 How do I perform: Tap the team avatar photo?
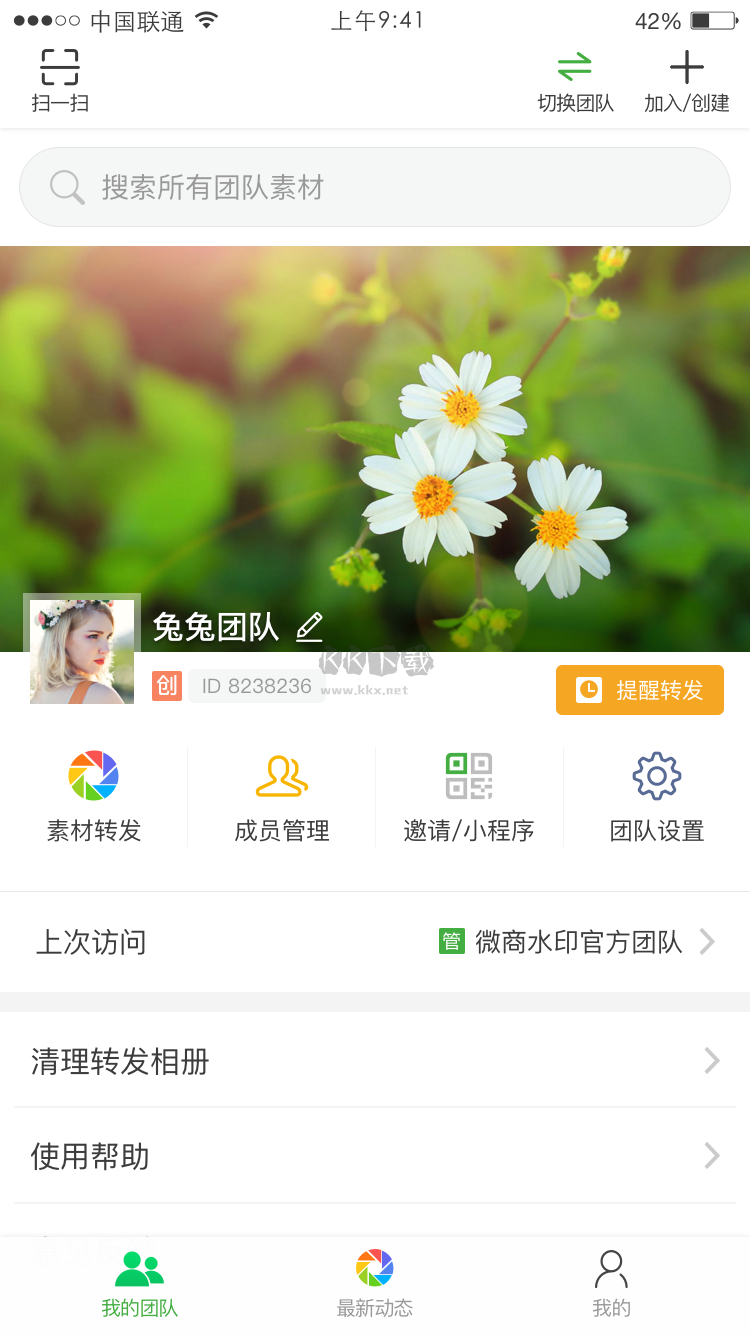(82, 650)
